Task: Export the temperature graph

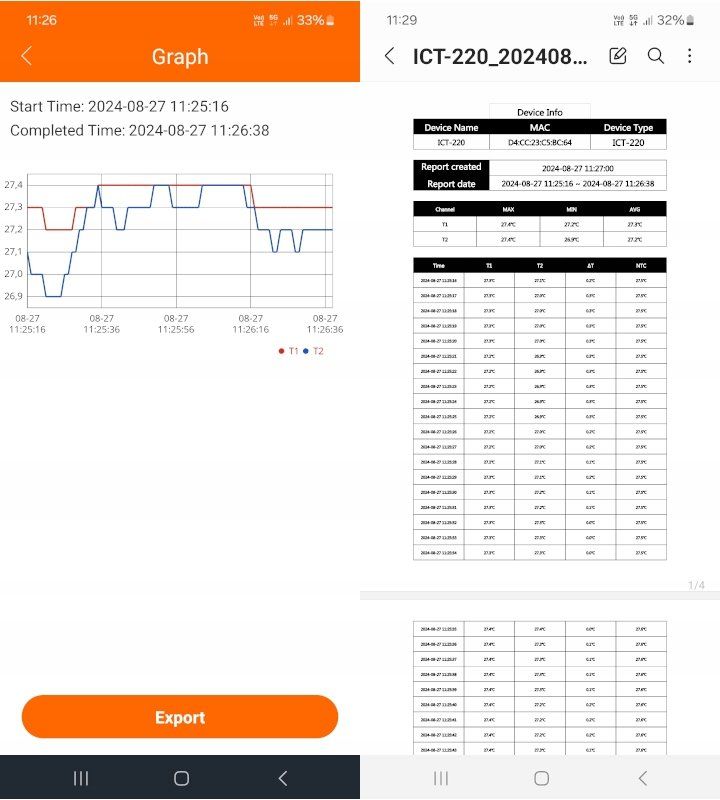Action: [x=180, y=717]
